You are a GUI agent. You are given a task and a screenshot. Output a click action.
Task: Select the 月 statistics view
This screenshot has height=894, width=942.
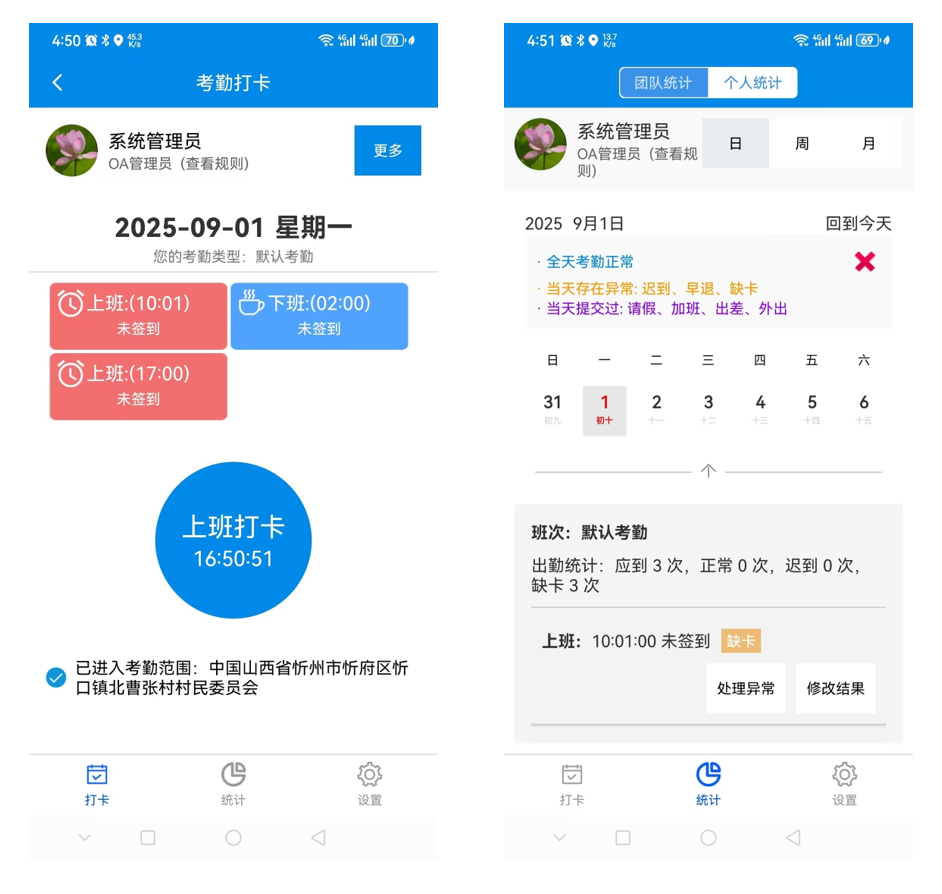868,144
